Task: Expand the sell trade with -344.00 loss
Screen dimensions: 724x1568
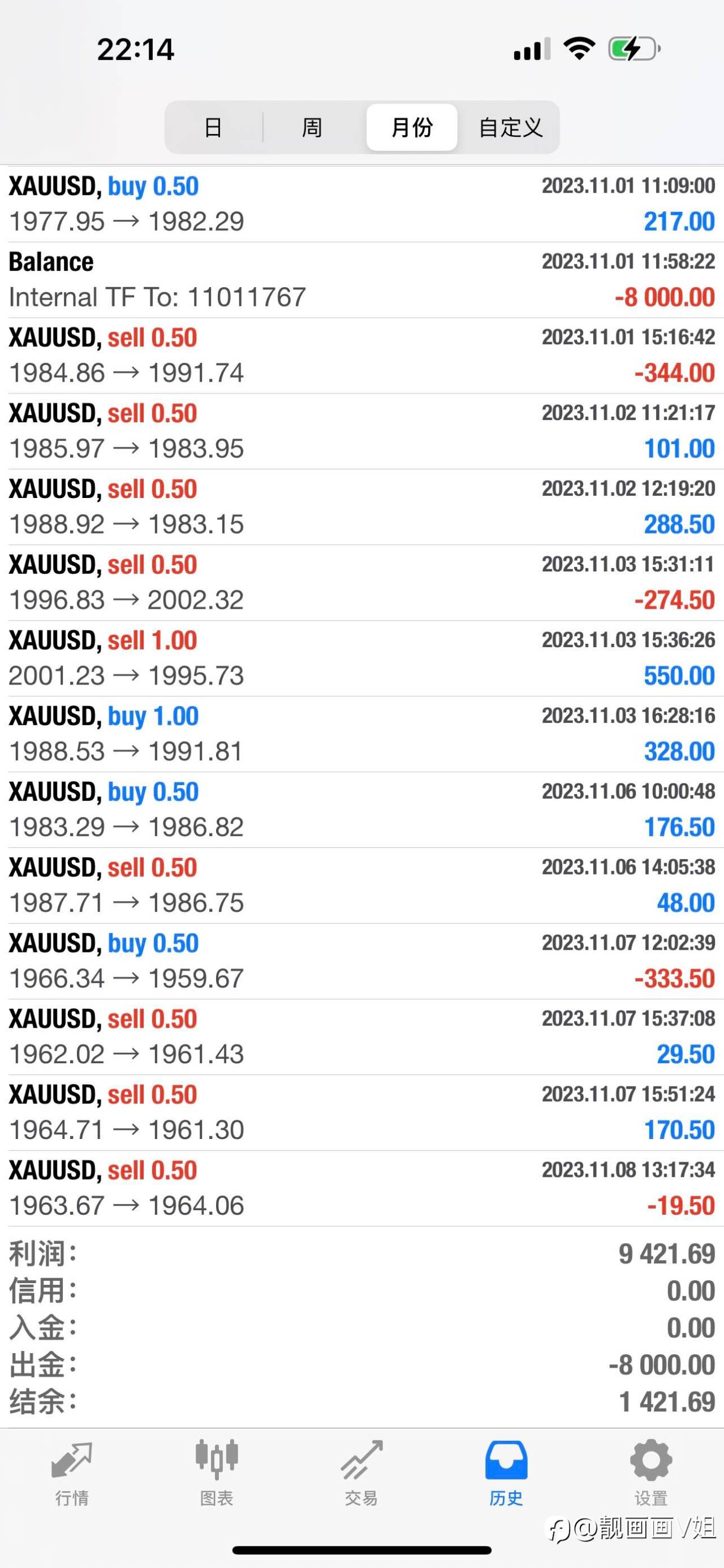Action: click(x=361, y=356)
